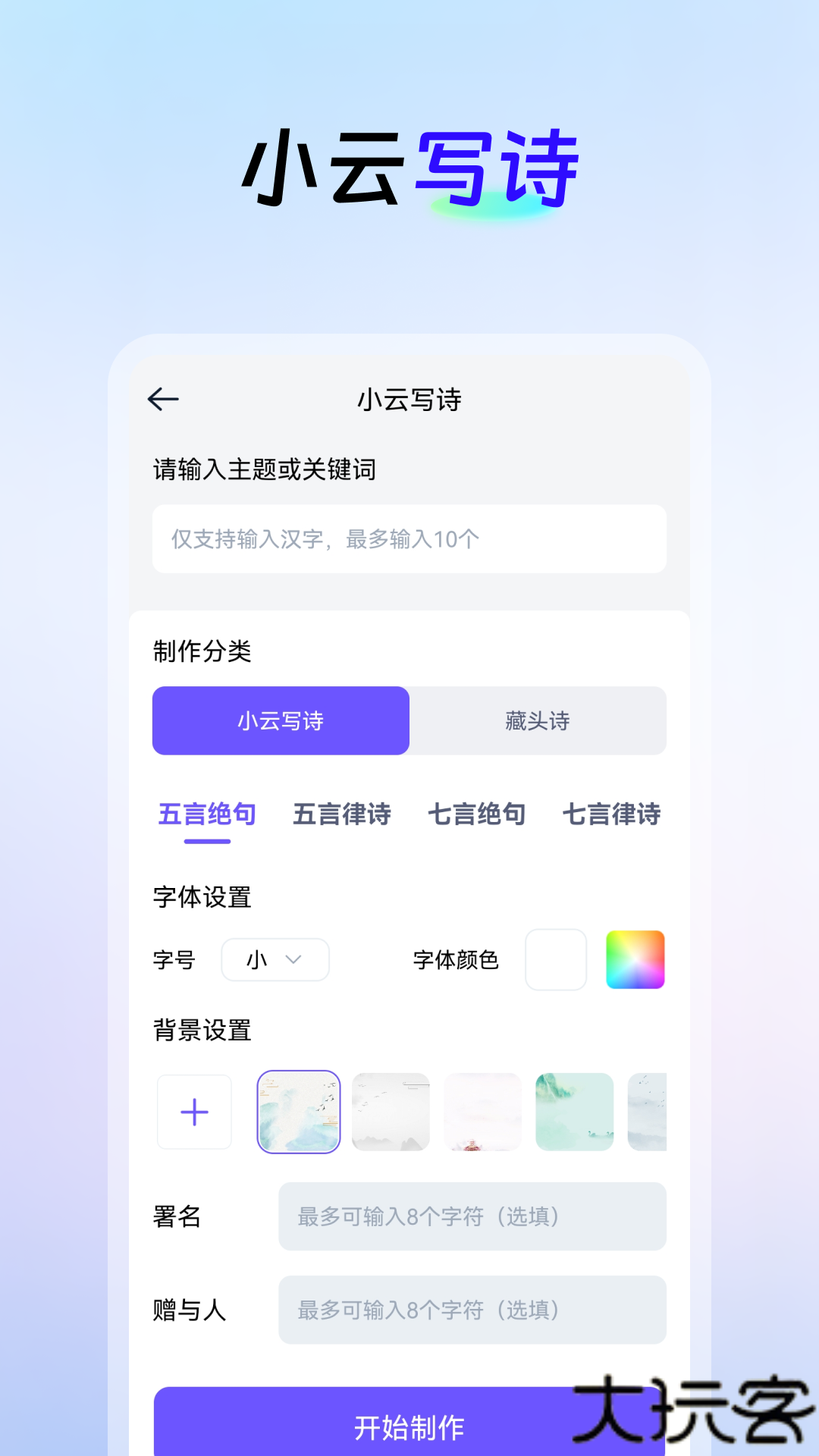Switch to the 七言绝句 style

pos(477,814)
